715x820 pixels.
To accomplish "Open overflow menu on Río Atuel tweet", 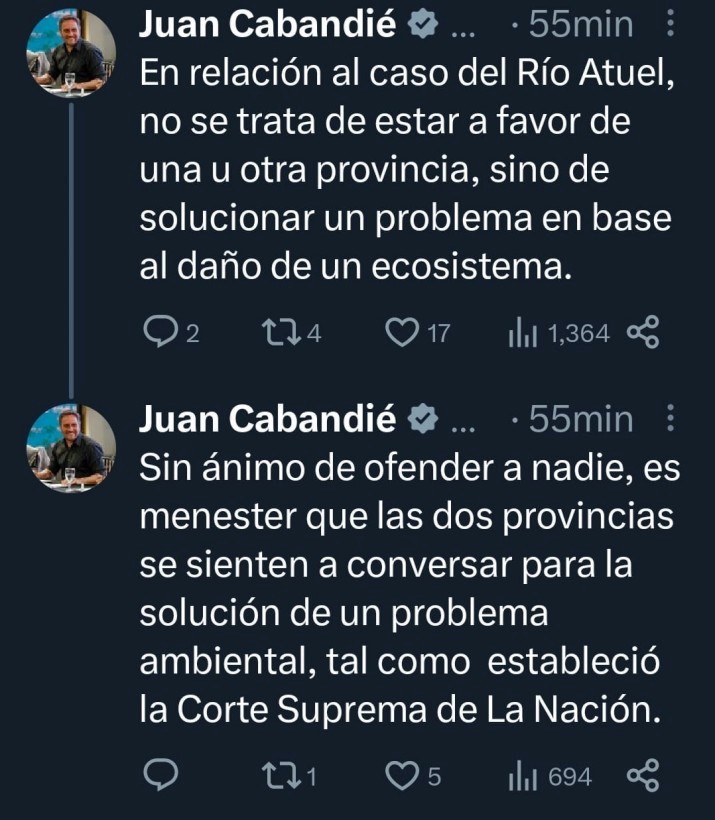I will point(671,24).
